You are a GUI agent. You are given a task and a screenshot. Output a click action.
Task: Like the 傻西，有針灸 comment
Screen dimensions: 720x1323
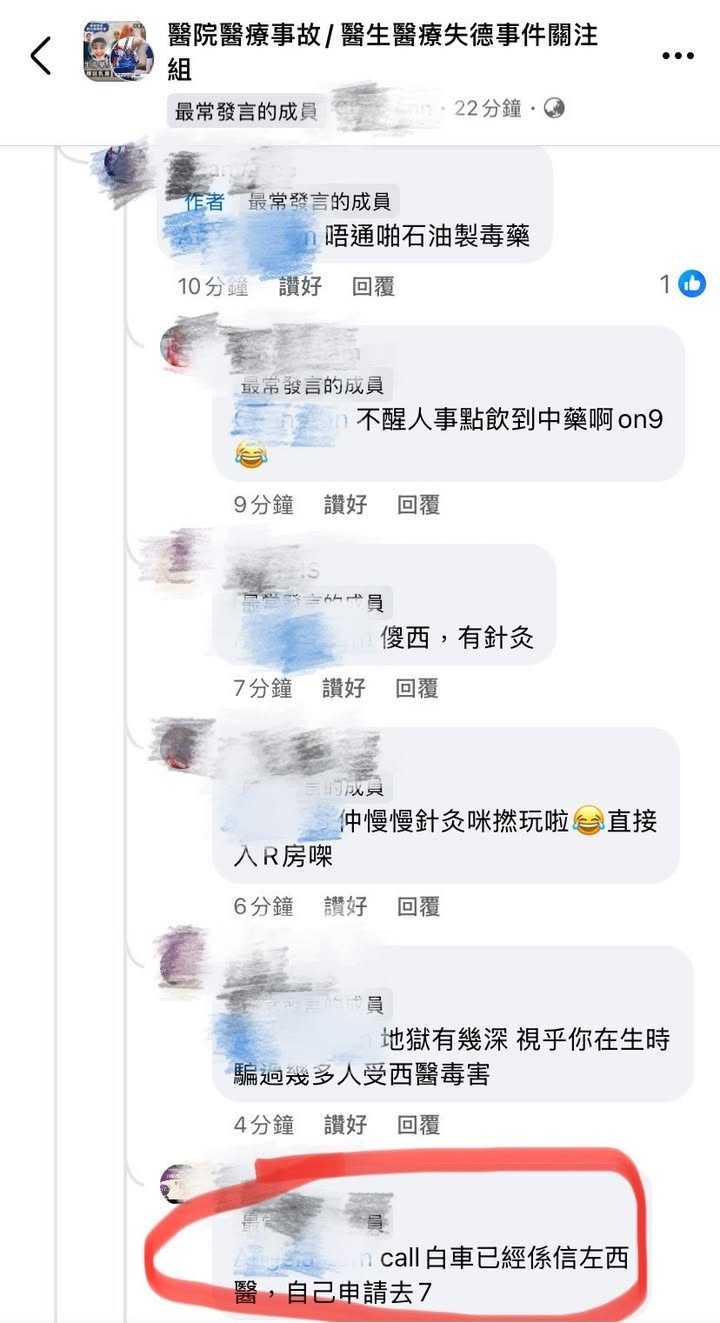344,688
